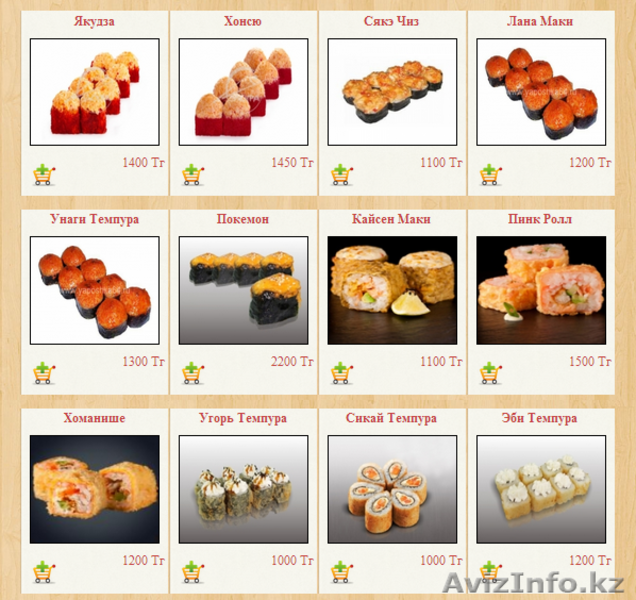Add Угорь Темпура to the cart

(192, 572)
